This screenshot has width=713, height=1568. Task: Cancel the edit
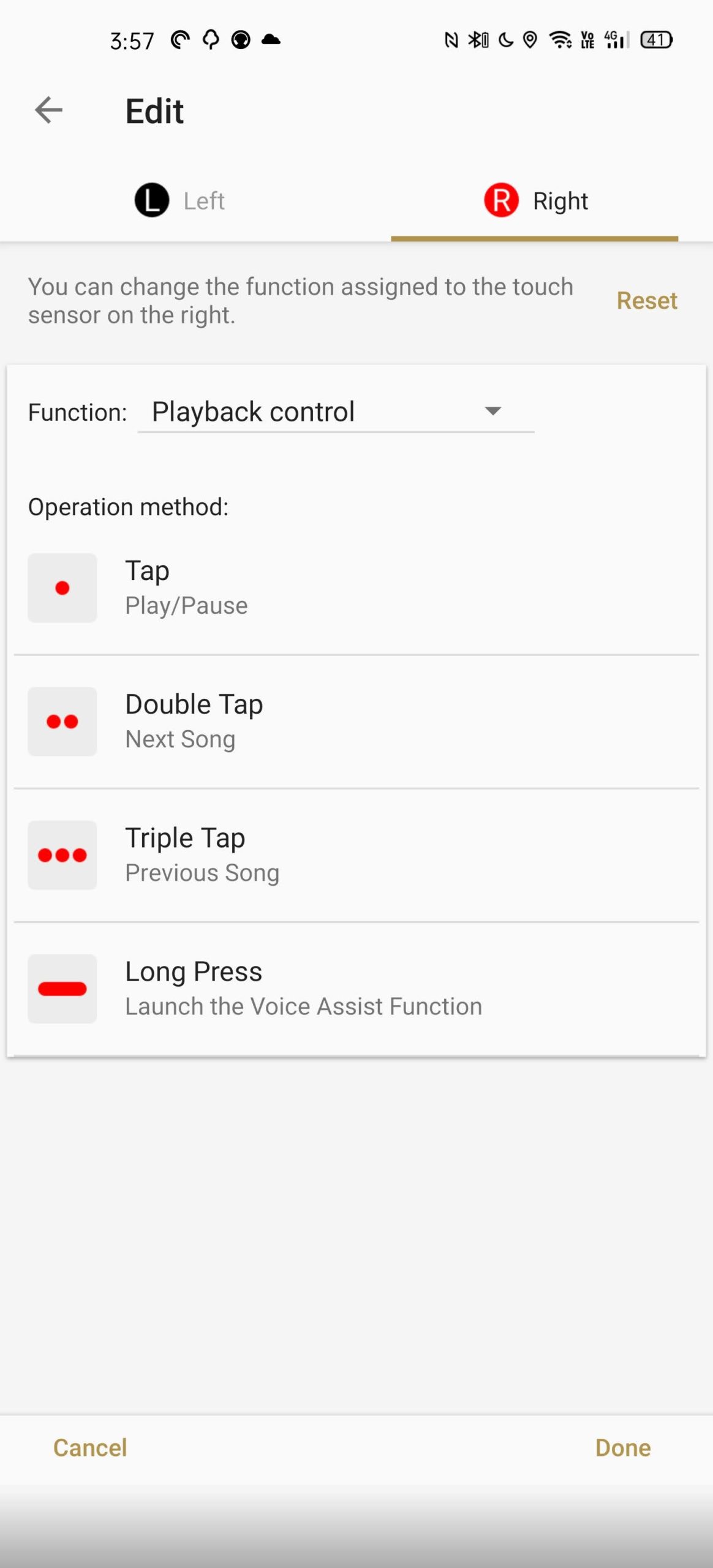coord(90,1448)
